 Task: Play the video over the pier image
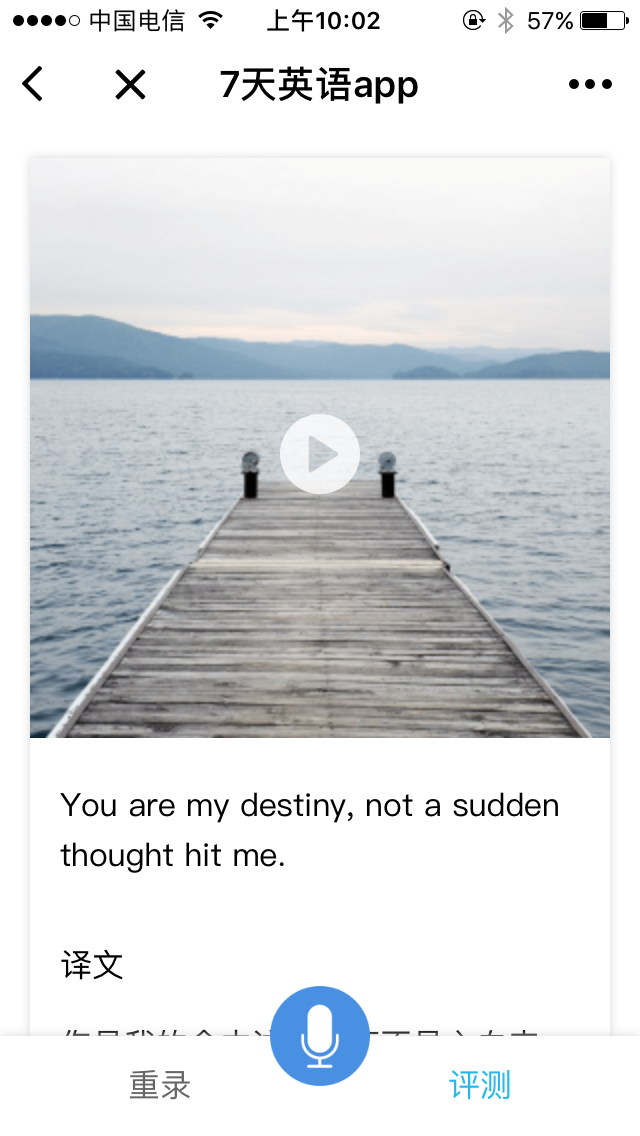(320, 454)
